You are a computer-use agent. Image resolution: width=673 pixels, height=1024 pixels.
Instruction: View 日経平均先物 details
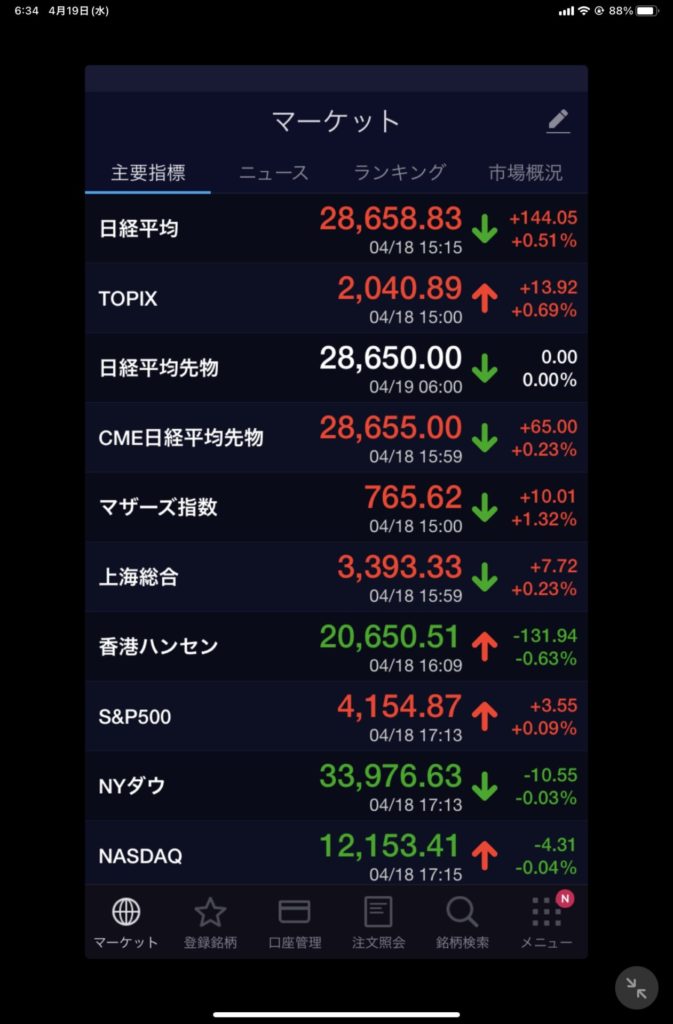coord(336,368)
